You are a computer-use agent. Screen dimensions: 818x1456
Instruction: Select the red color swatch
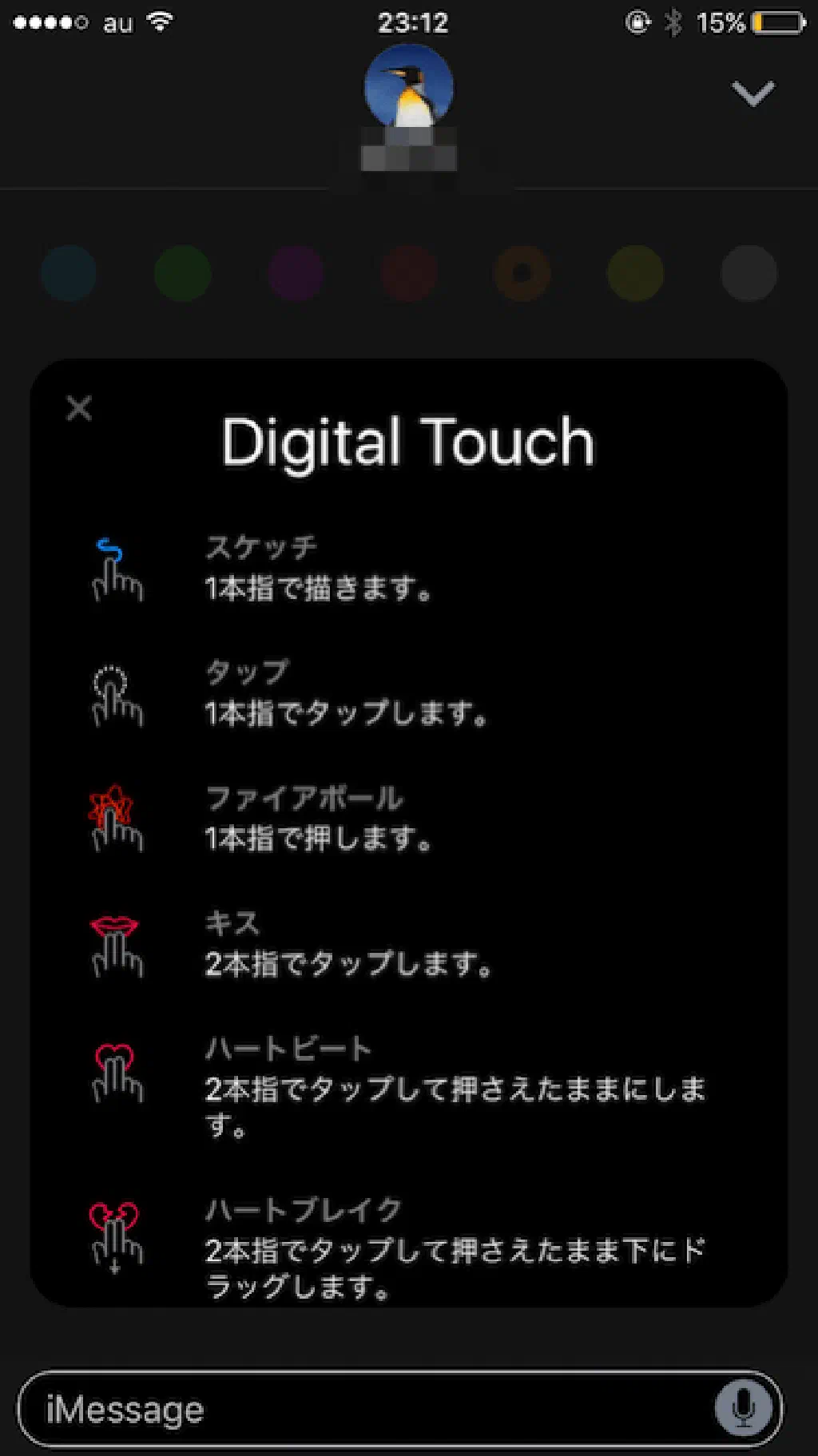pos(409,273)
